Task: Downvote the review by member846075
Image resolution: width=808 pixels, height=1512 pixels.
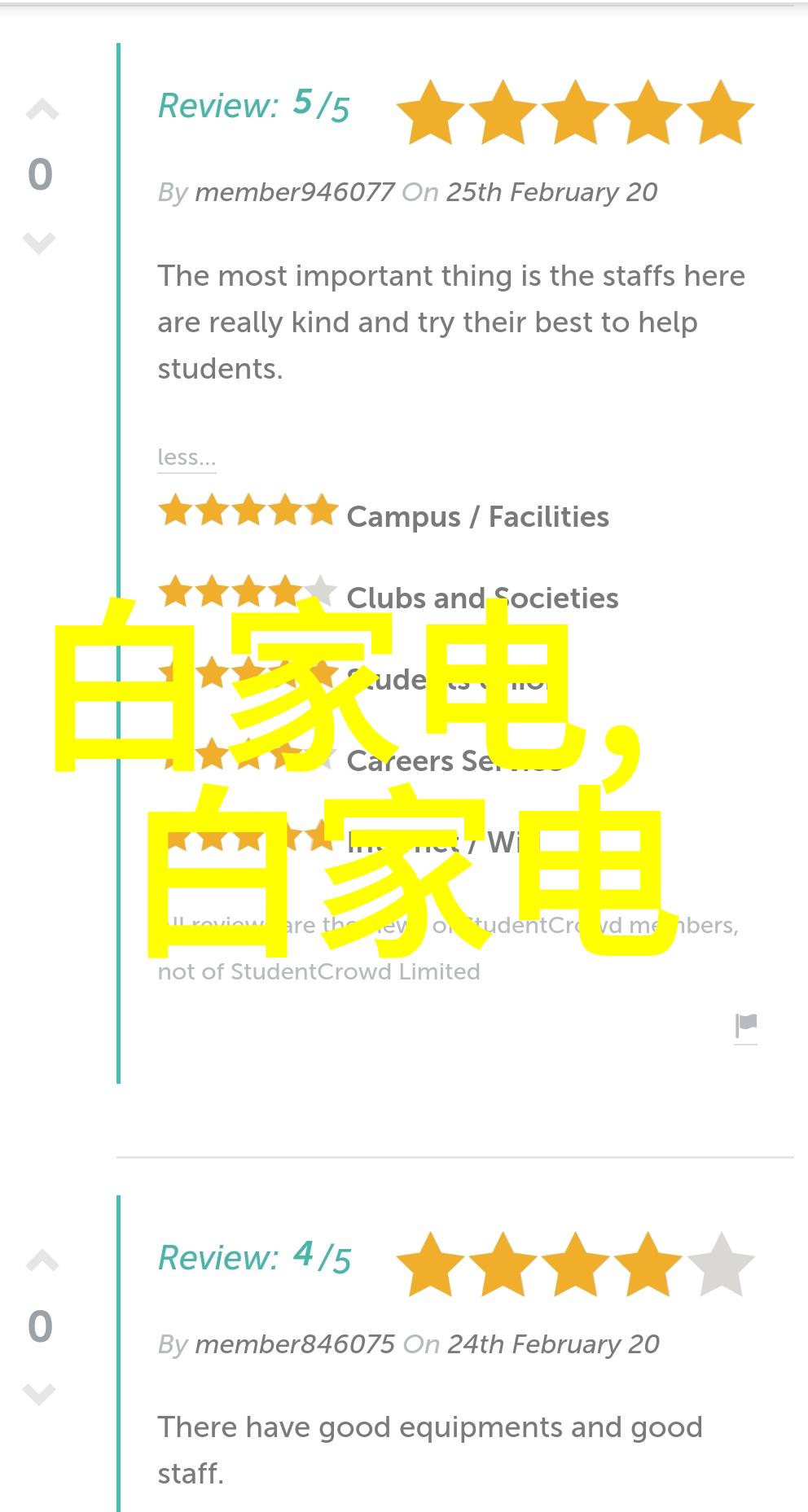Action: point(39,1394)
